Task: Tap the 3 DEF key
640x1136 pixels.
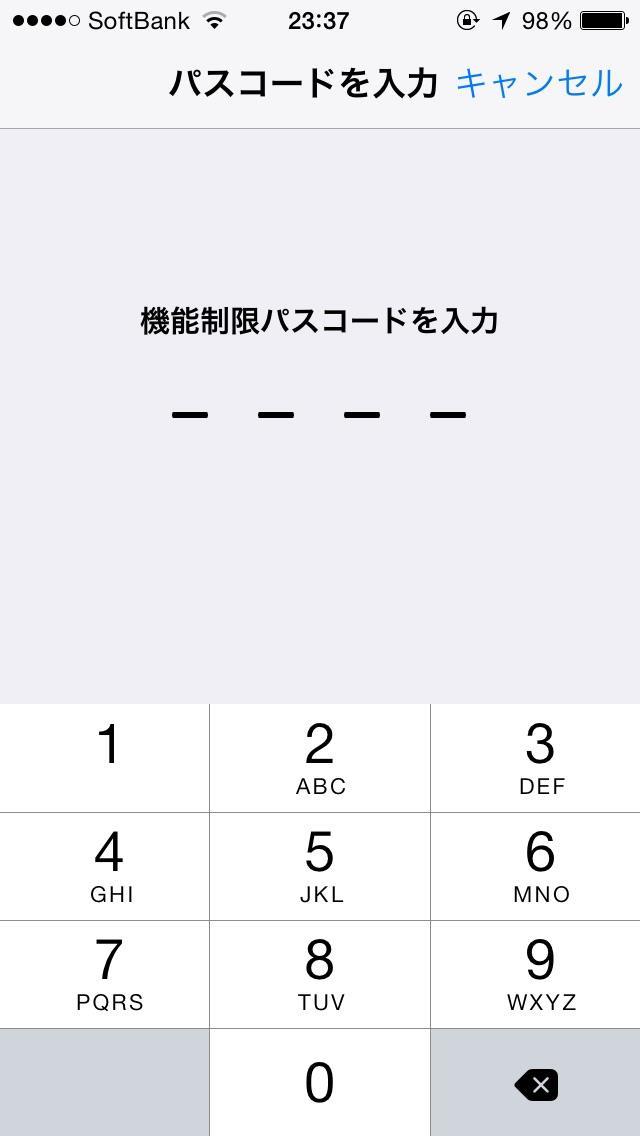Action: [x=536, y=758]
